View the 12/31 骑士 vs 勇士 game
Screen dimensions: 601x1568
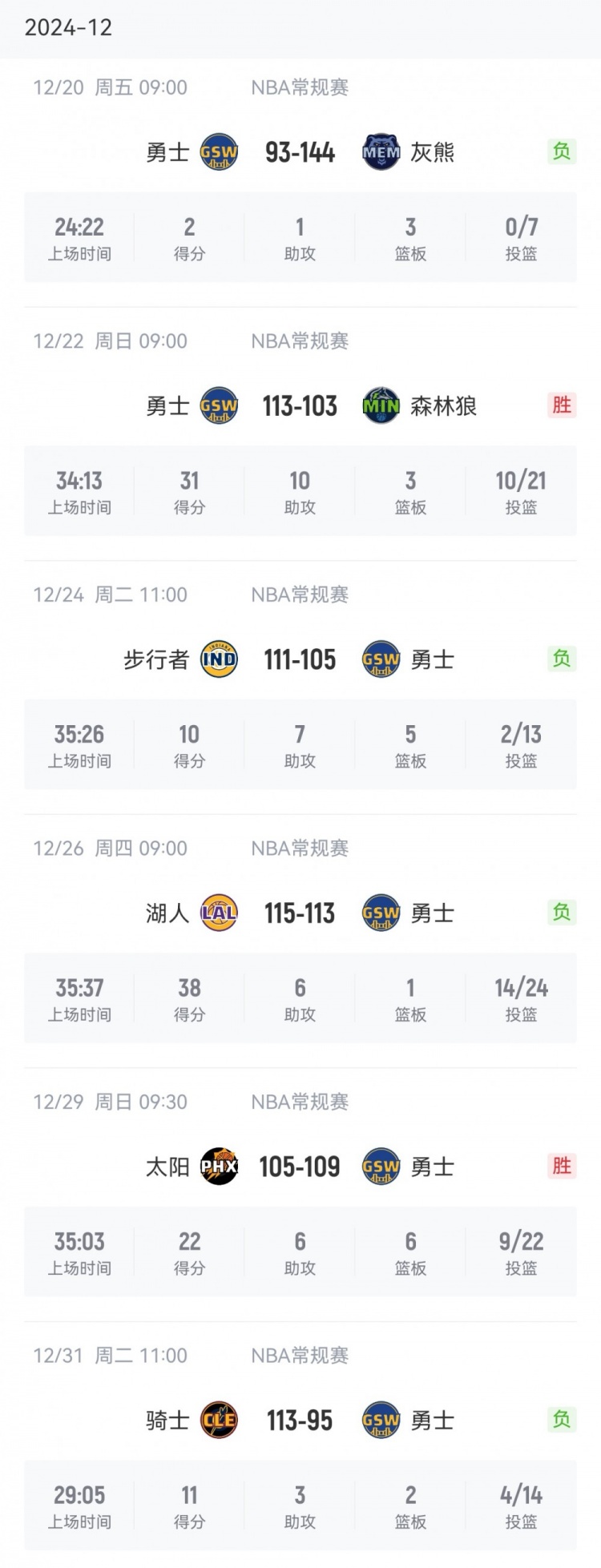point(300,1421)
